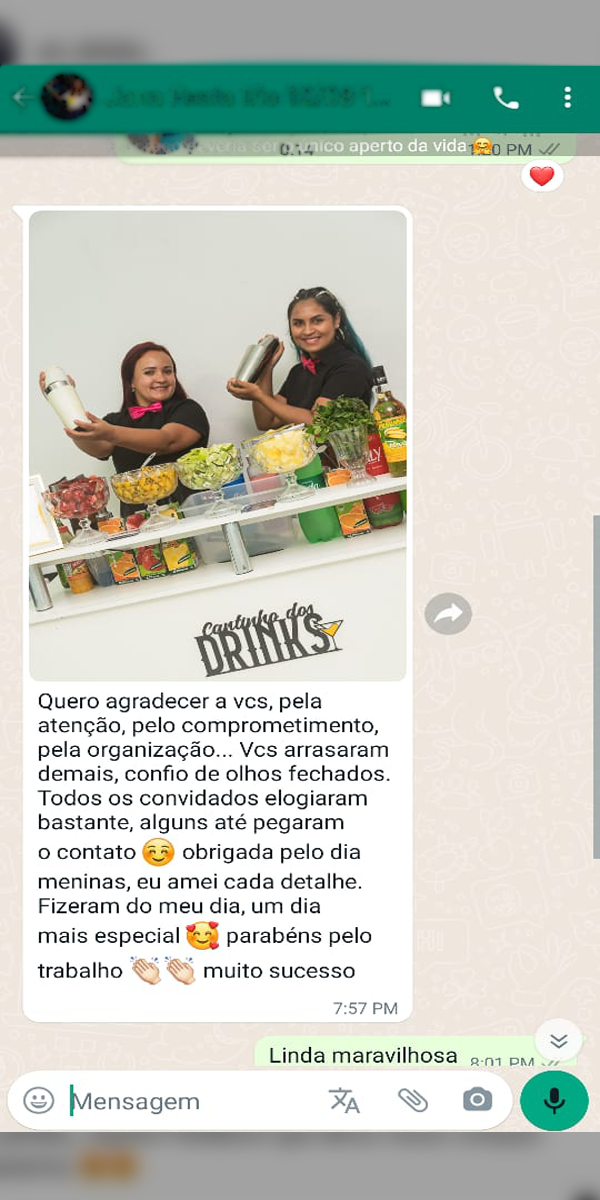
Task: Open the Cantinho dos Drinks photo
Action: (218, 445)
